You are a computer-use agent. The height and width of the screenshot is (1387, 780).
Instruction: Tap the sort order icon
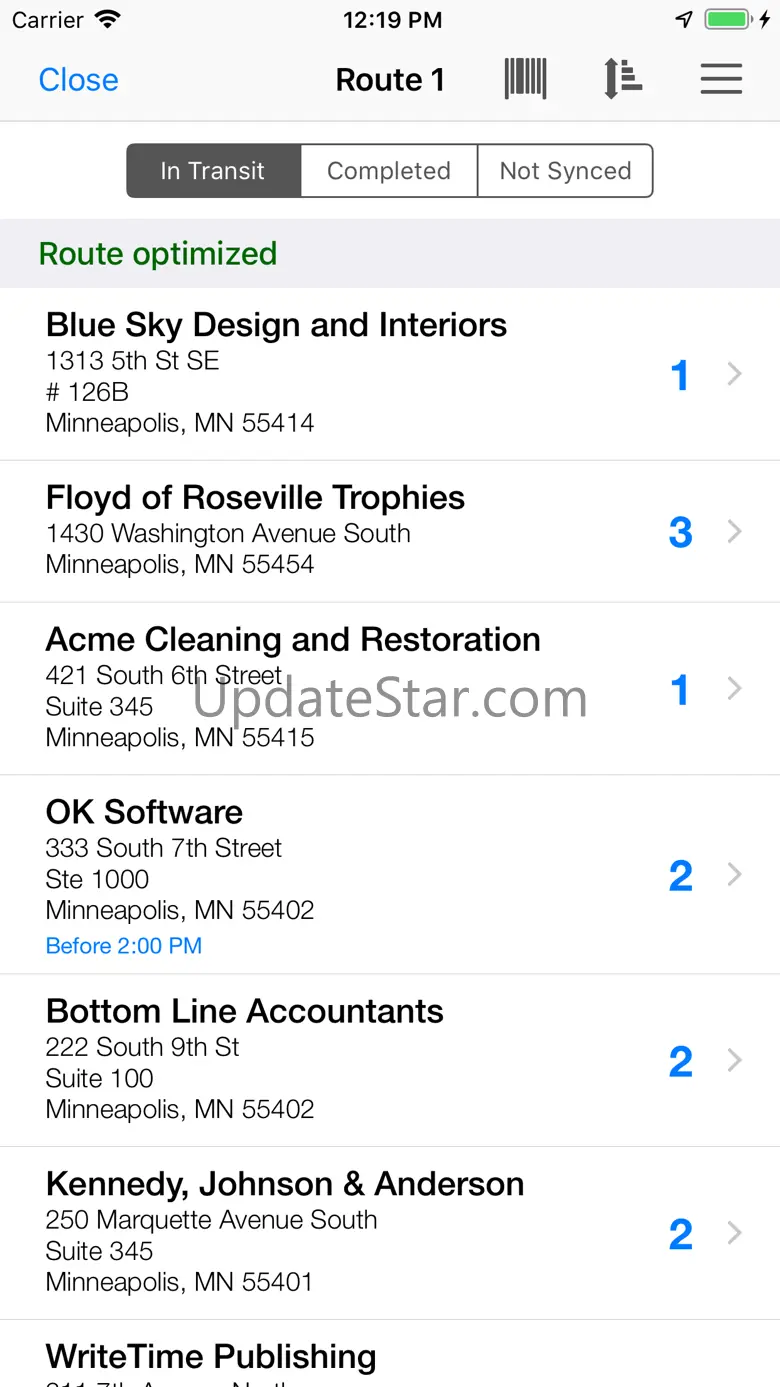(x=623, y=79)
